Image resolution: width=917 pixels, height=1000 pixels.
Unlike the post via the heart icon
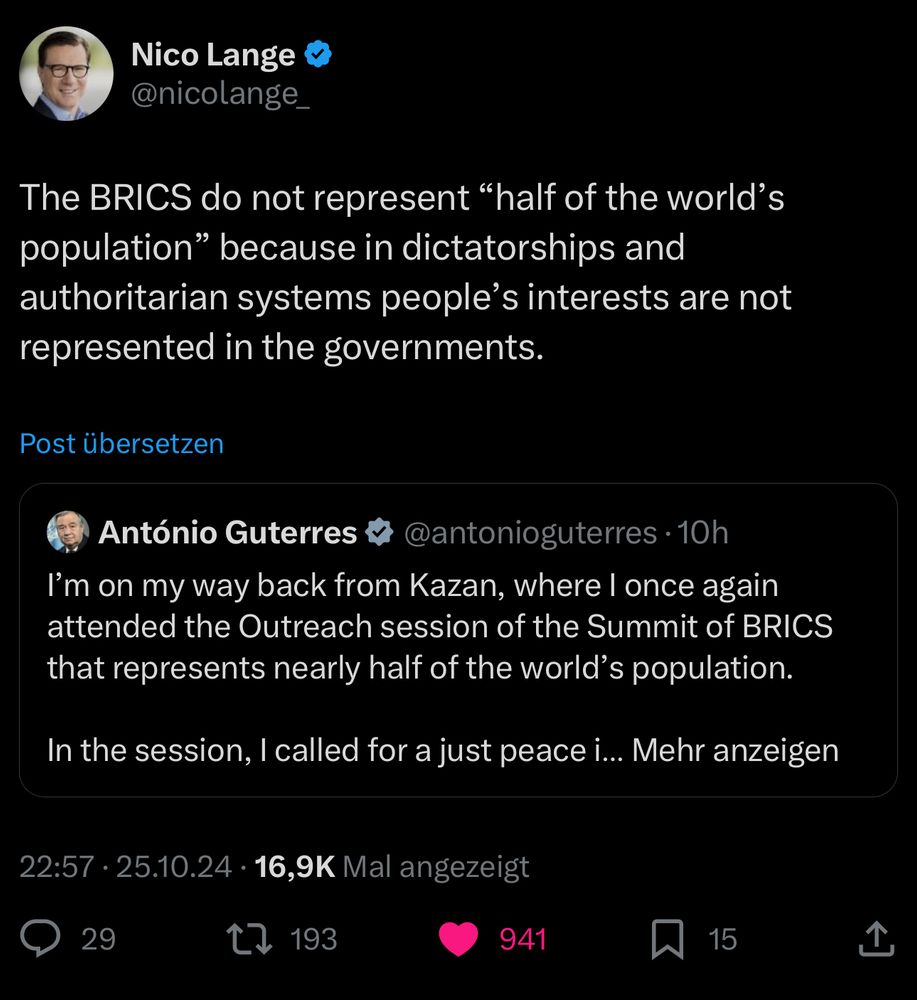458,938
